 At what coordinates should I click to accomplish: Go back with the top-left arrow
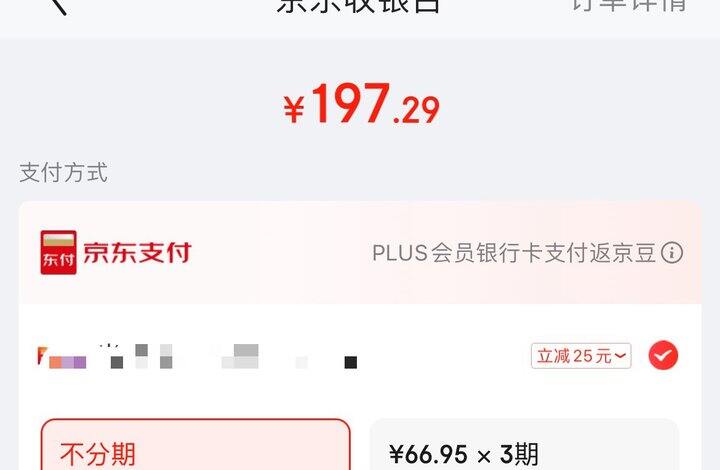tap(58, 5)
